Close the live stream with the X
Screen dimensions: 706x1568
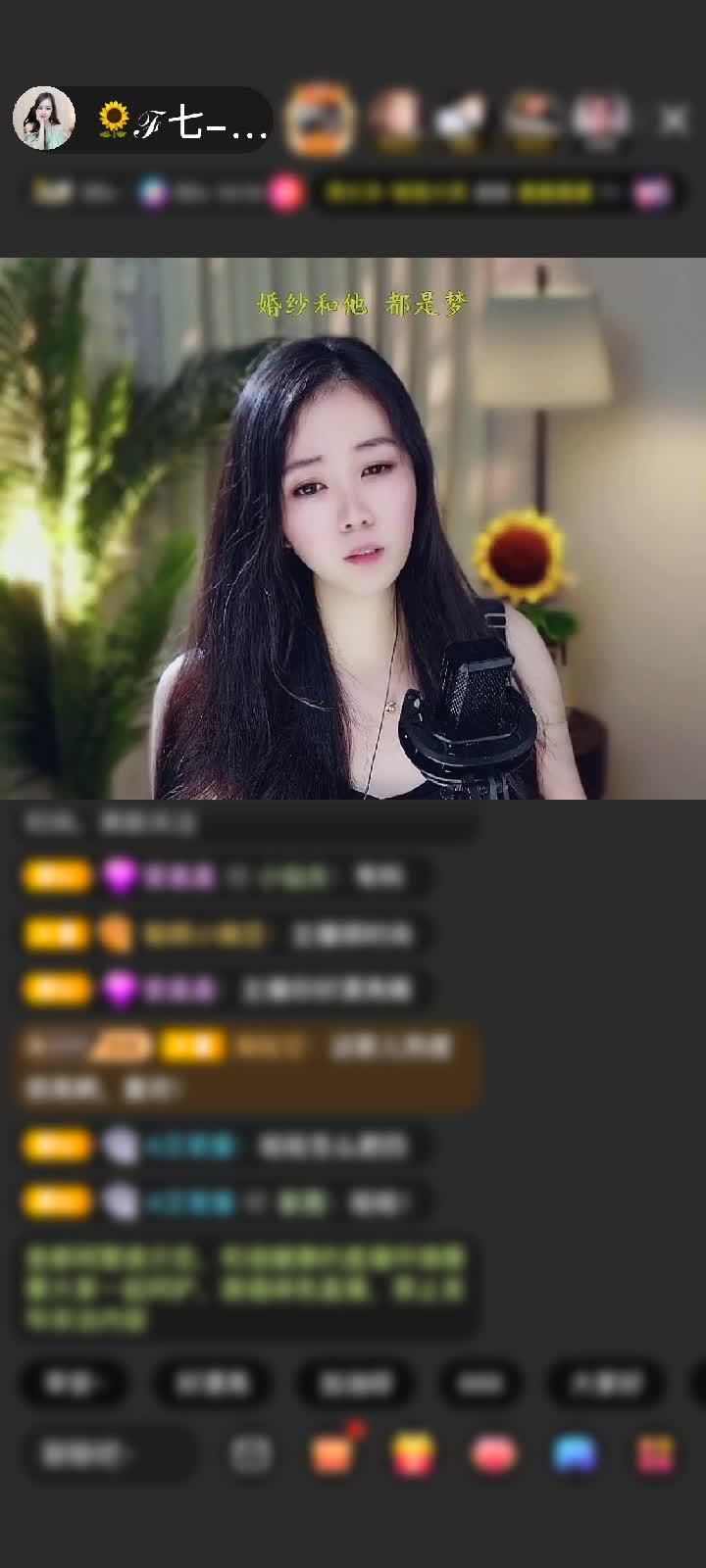click(x=674, y=120)
